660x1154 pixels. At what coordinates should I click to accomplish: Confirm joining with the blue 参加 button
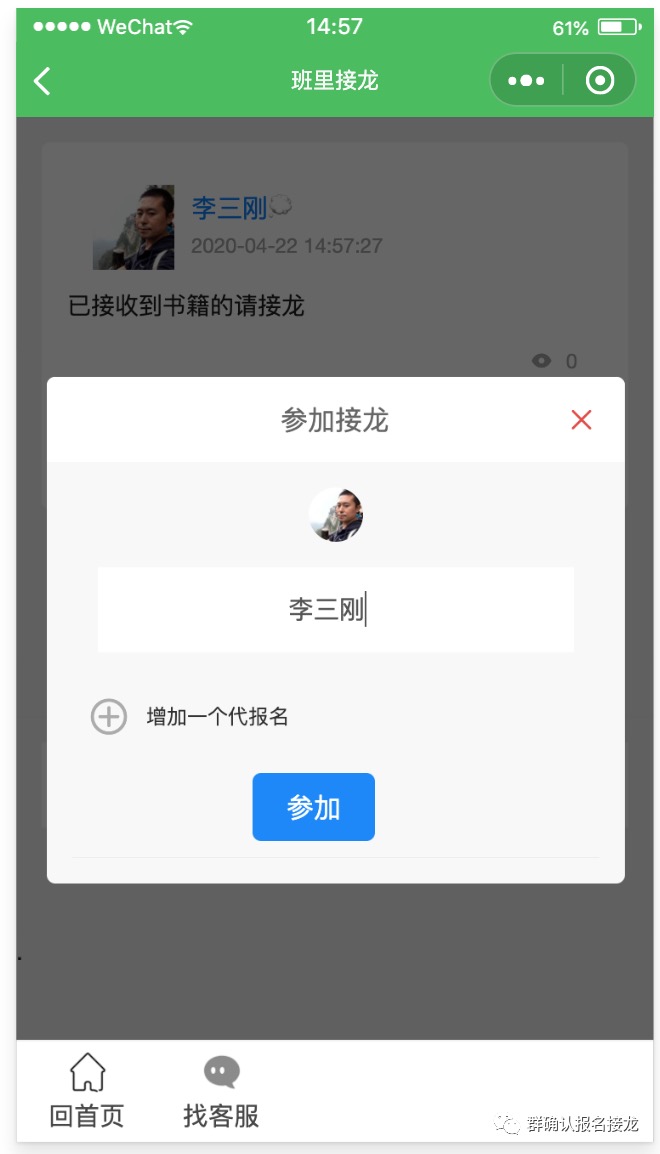(313, 807)
